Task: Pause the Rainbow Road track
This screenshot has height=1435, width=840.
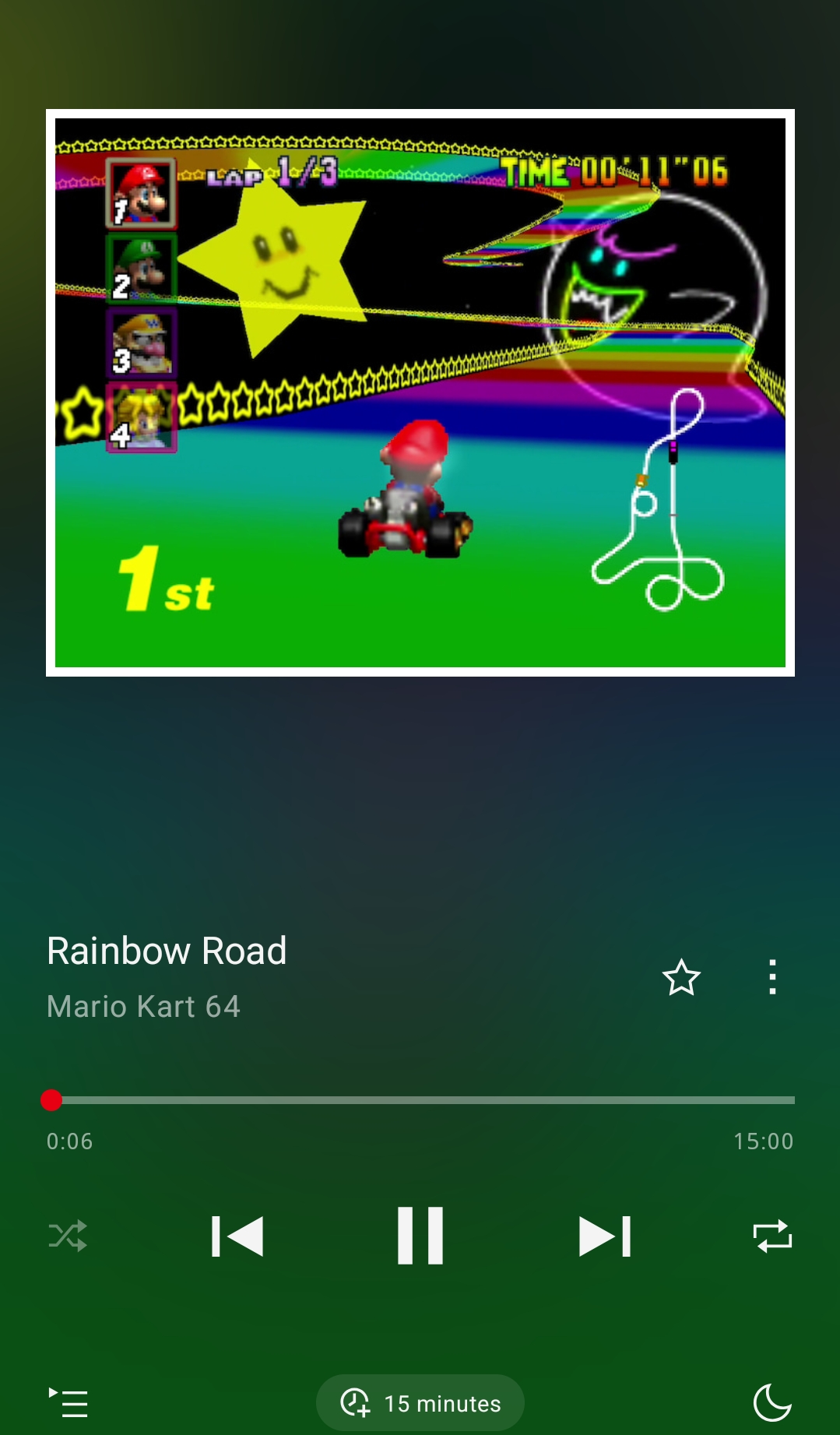Action: 420,1236
